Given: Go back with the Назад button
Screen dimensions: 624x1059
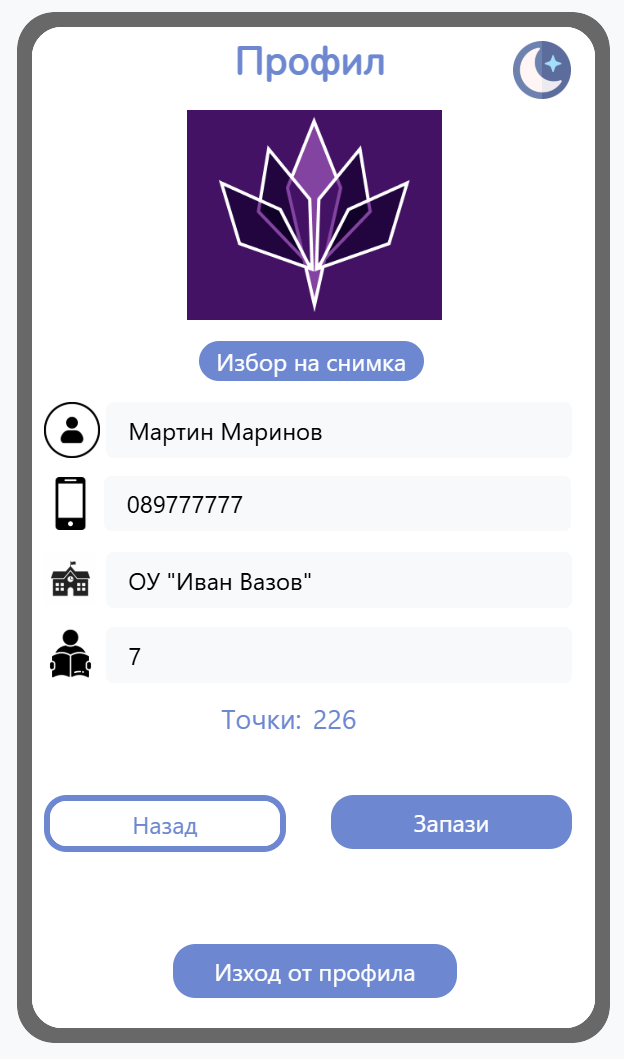Looking at the screenshot, I should point(165,823).
